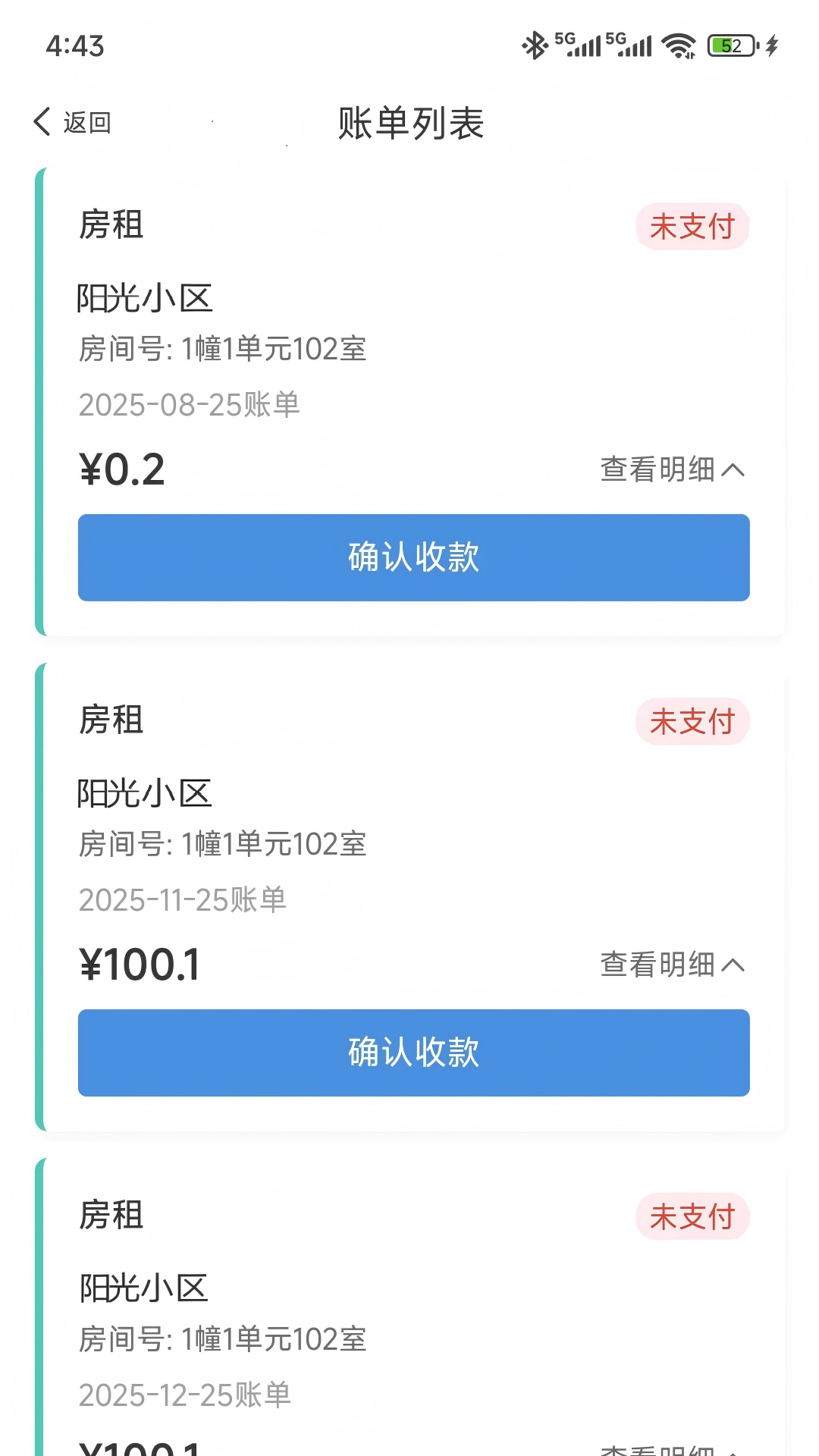Select the 账单列表 page title

click(x=409, y=124)
